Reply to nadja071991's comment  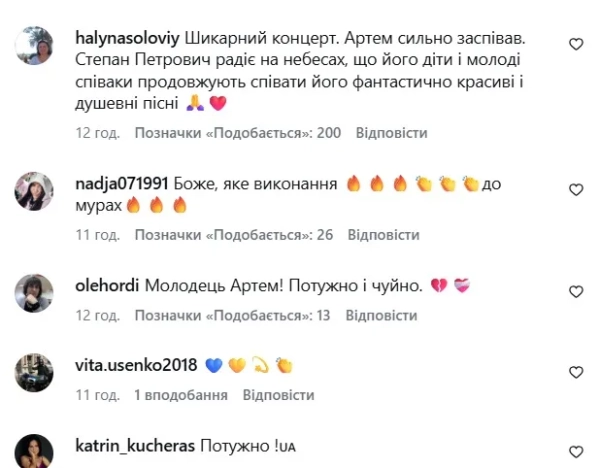[x=383, y=235]
